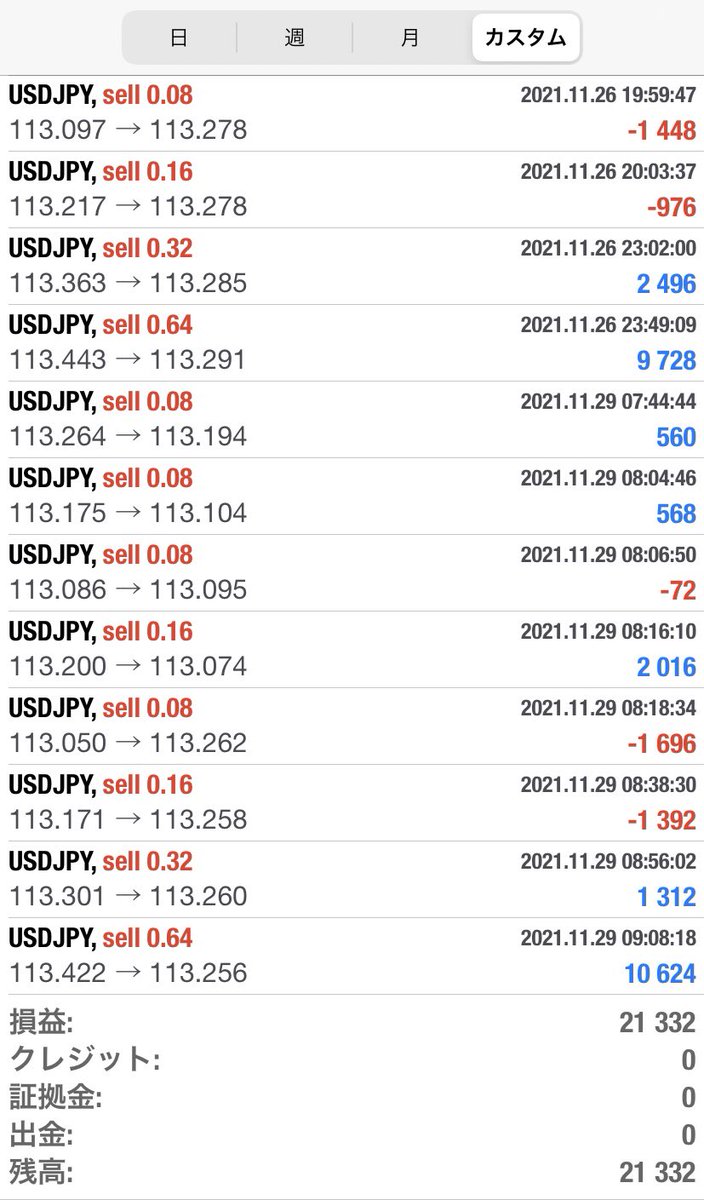Expand the trade with 10 624 profit
Viewport: 704px width, 1200px height.
click(x=352, y=956)
